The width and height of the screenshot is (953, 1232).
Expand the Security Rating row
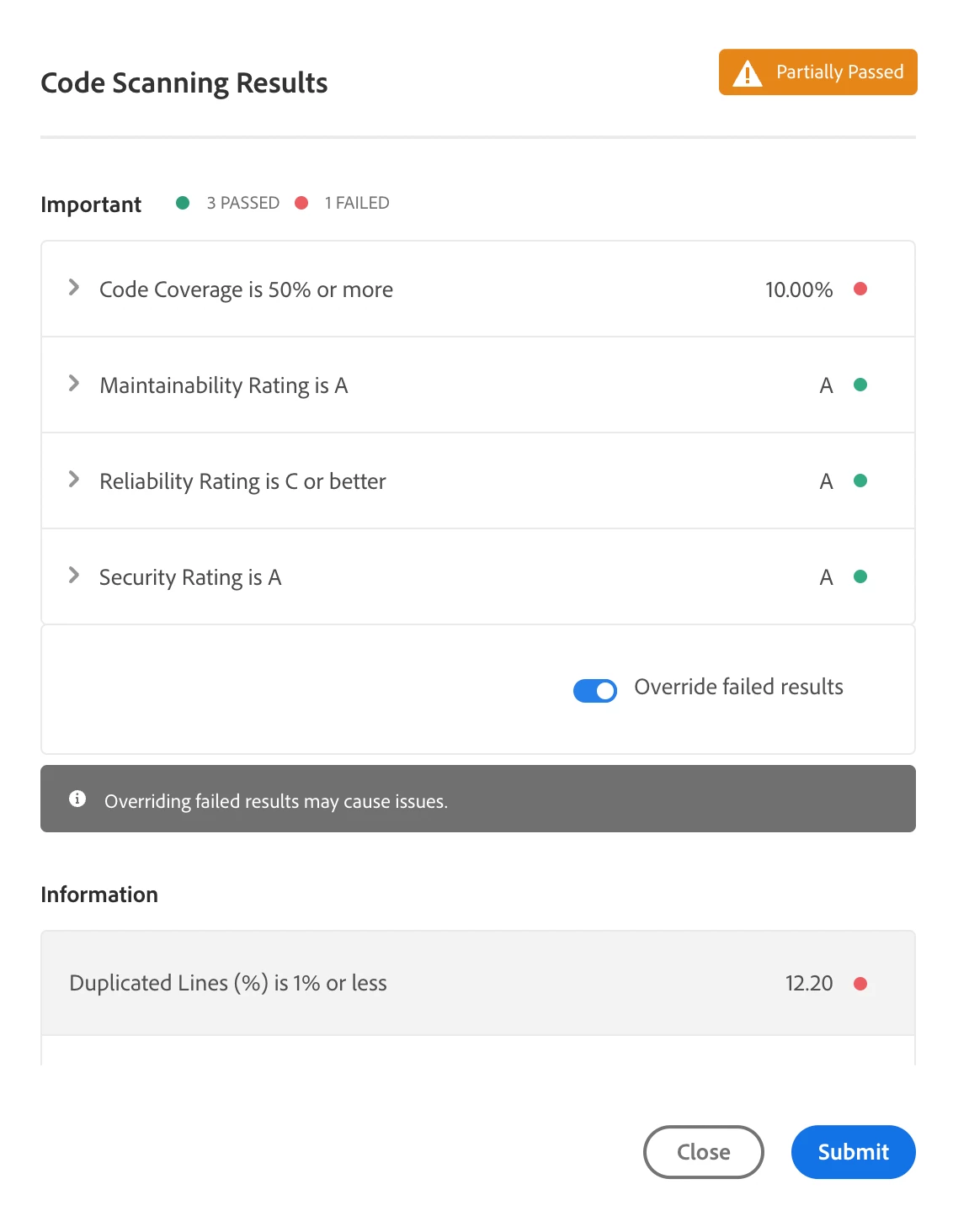click(74, 576)
